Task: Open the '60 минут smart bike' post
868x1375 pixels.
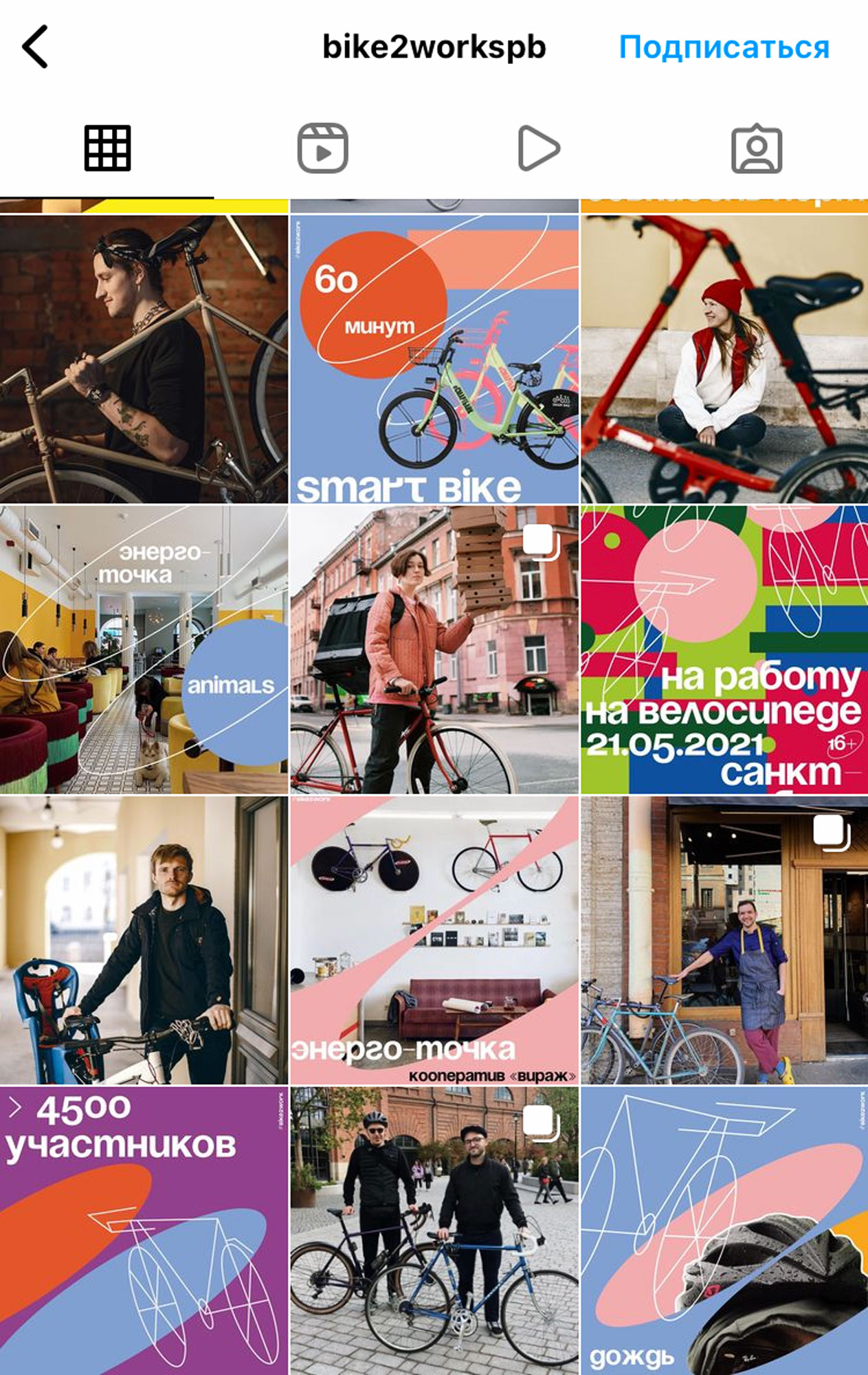Action: (x=434, y=359)
